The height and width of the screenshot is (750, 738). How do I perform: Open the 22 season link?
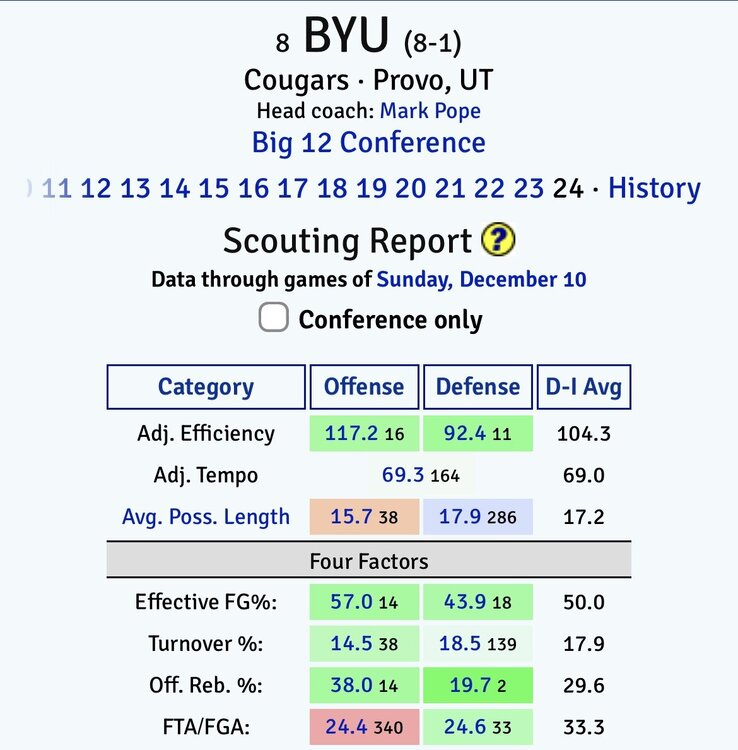coord(489,188)
